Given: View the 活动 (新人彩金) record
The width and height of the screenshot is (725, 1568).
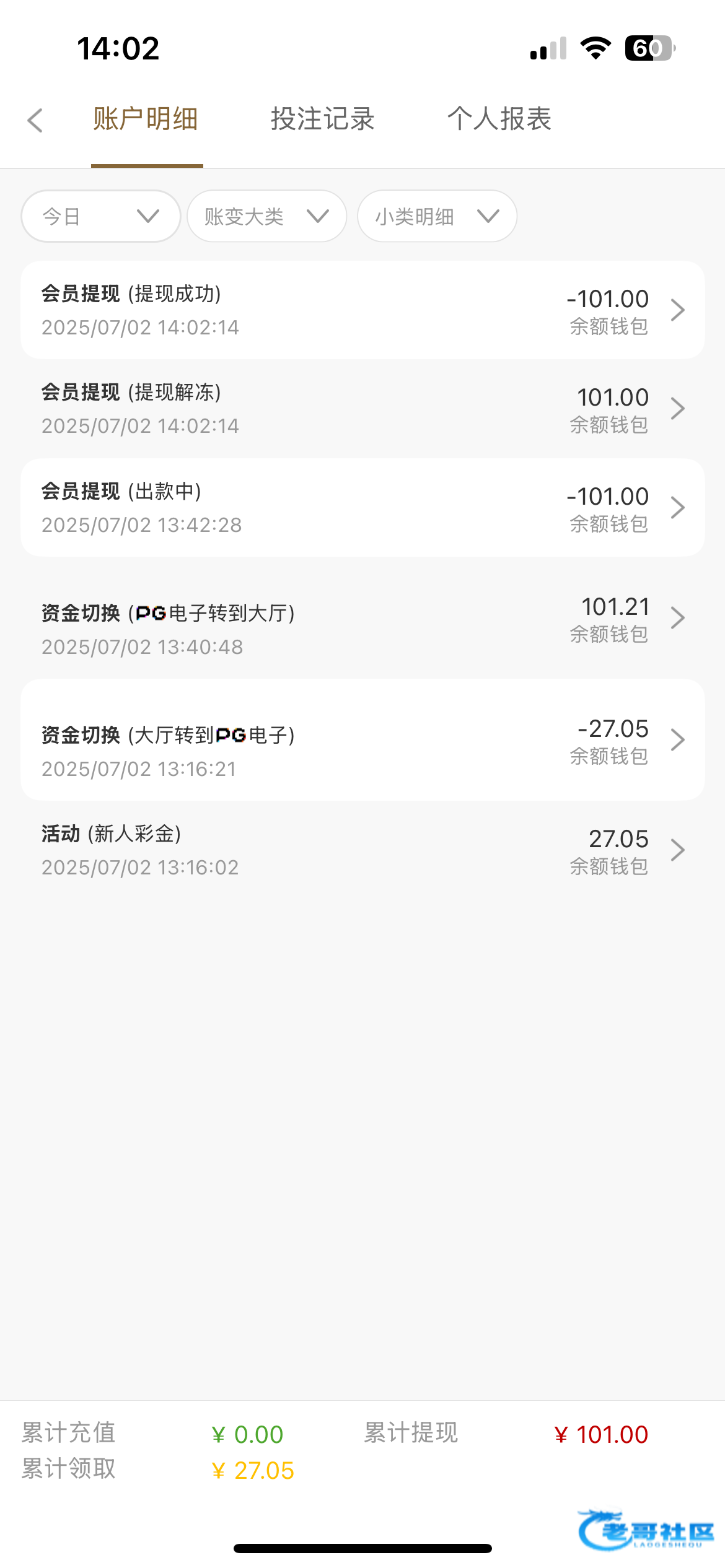Looking at the screenshot, I should pyautogui.click(x=362, y=850).
